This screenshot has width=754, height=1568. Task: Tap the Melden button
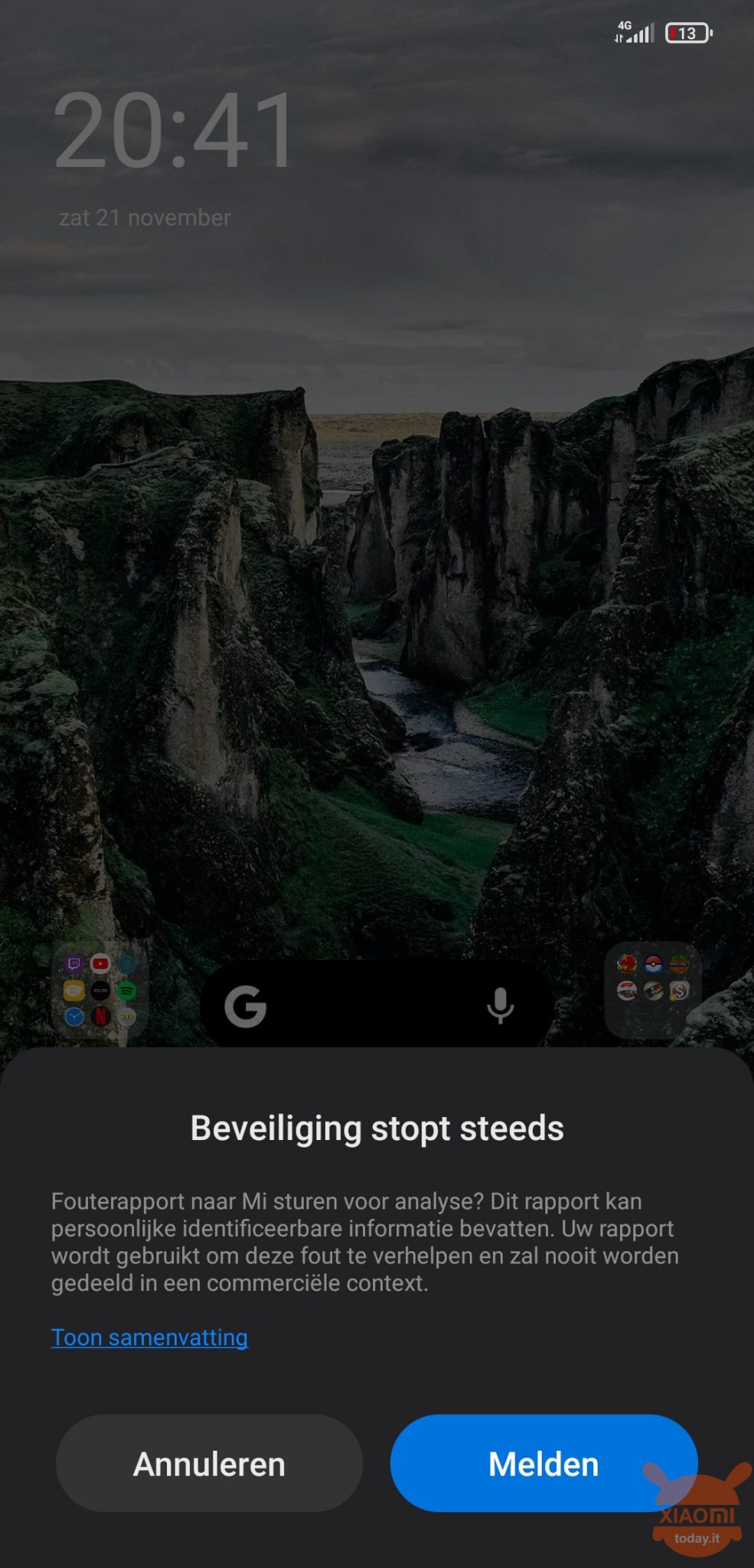[543, 1463]
